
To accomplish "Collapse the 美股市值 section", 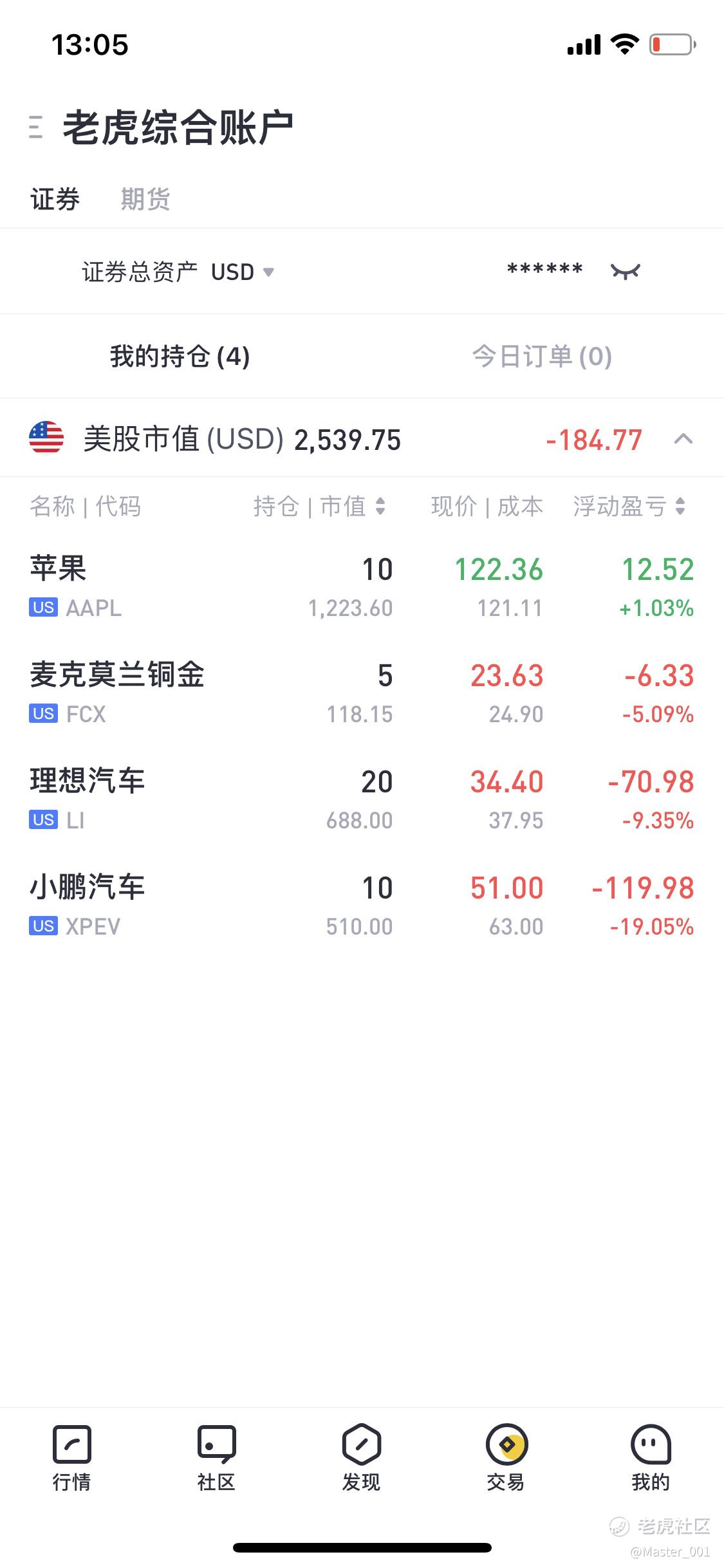I will click(683, 439).
